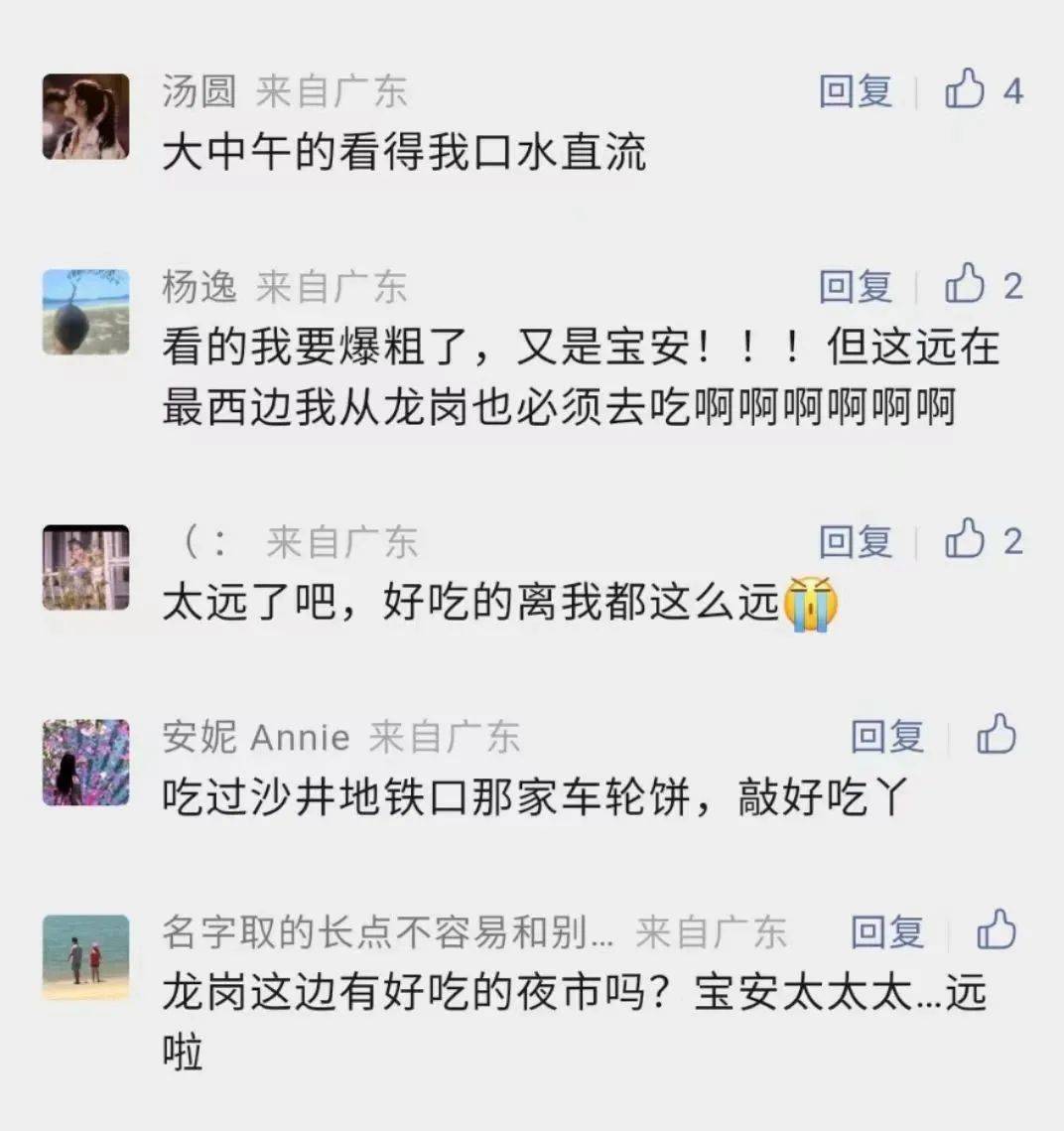
Task: Reply to 汤圆's comment
Action: tap(855, 91)
